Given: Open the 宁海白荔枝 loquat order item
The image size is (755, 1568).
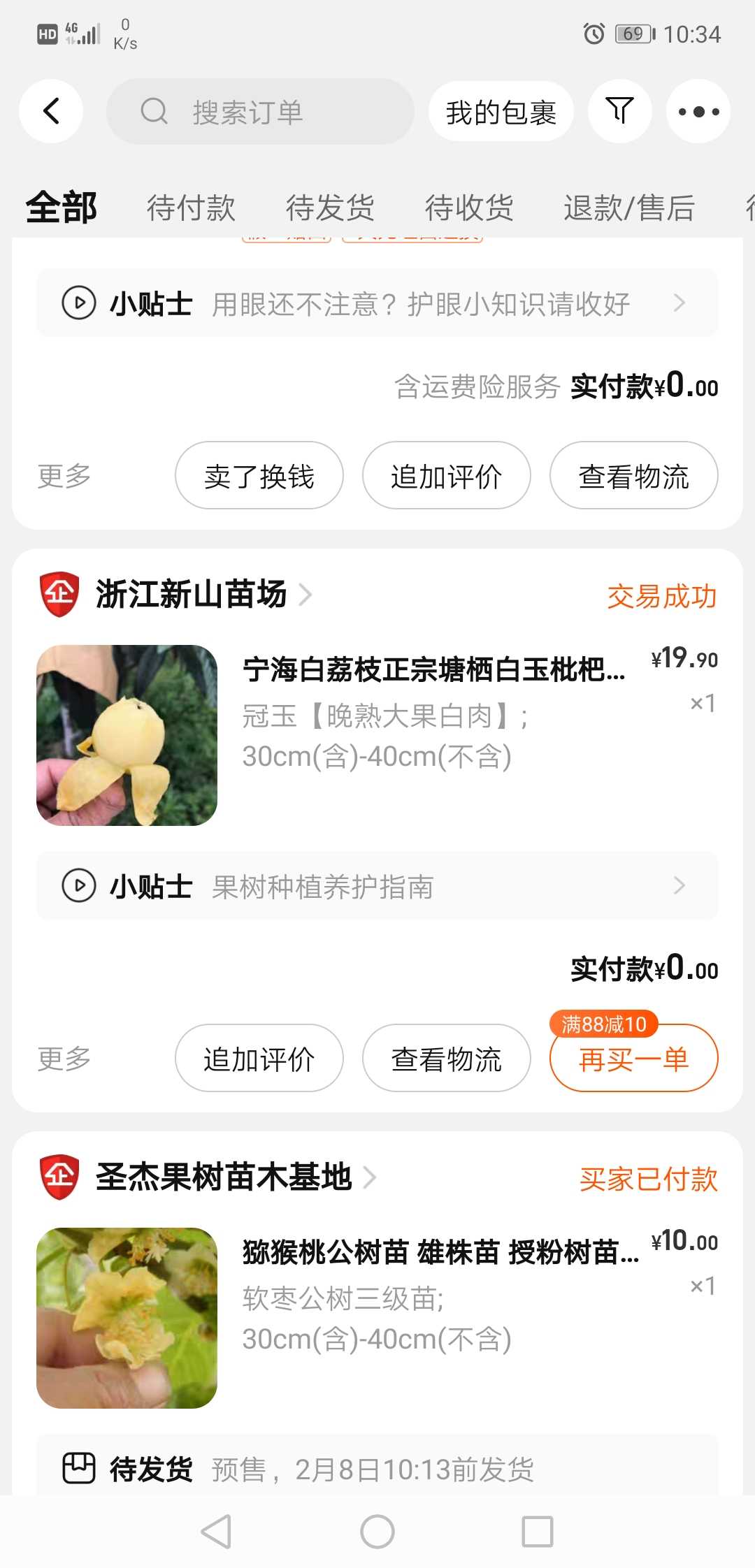Looking at the screenshot, I should tap(377, 734).
